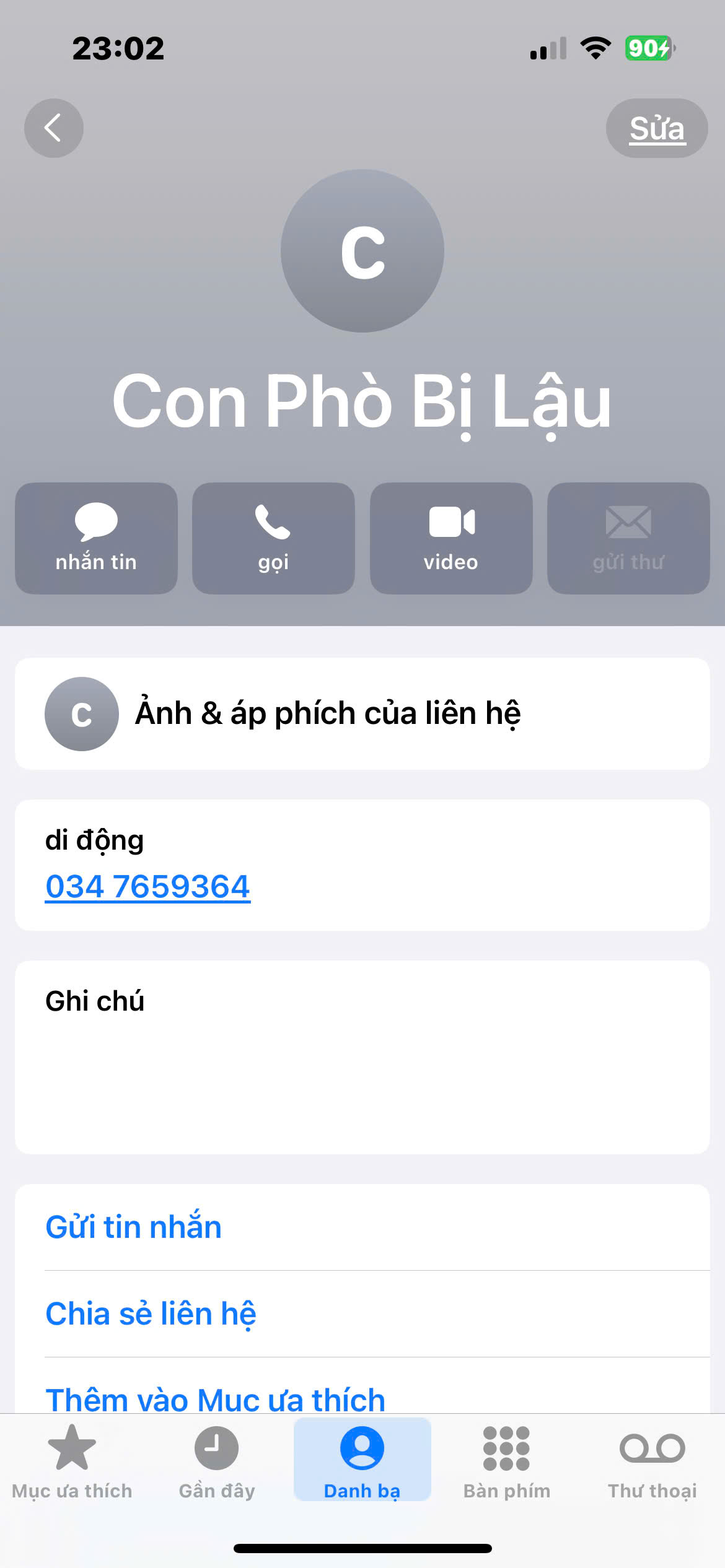Choose Chia sẻ liên hệ
The height and width of the screenshot is (1568, 725).
tap(151, 1313)
